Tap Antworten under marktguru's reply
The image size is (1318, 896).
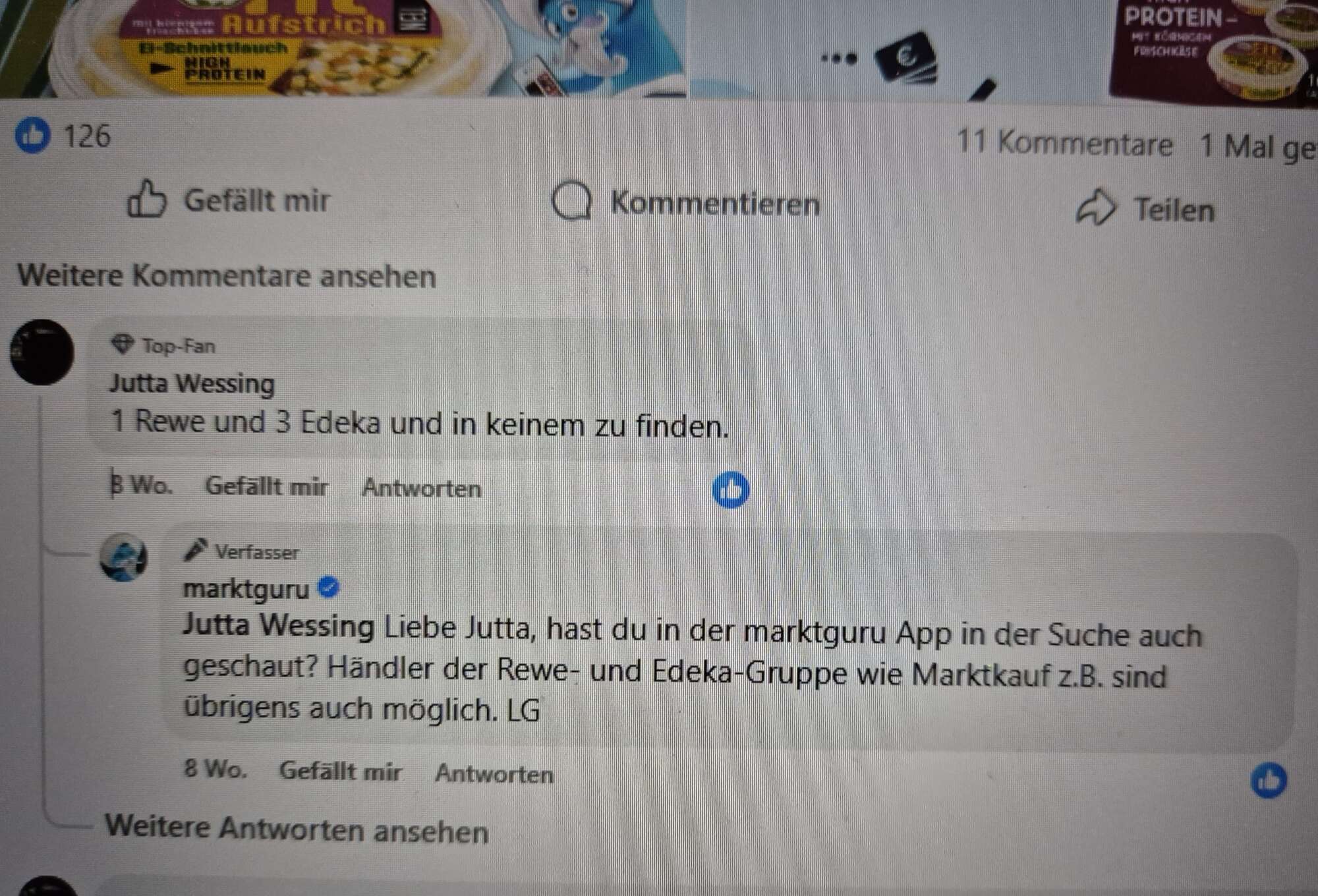pyautogui.click(x=494, y=773)
